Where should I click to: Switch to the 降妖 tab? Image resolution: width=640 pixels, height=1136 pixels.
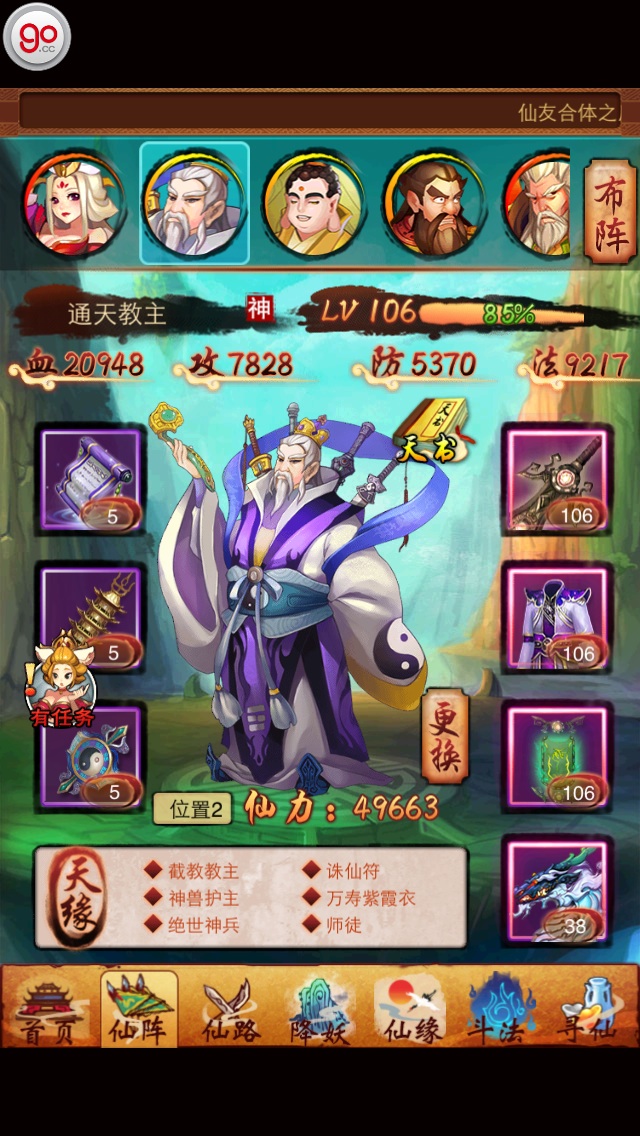pyautogui.click(x=320, y=1008)
